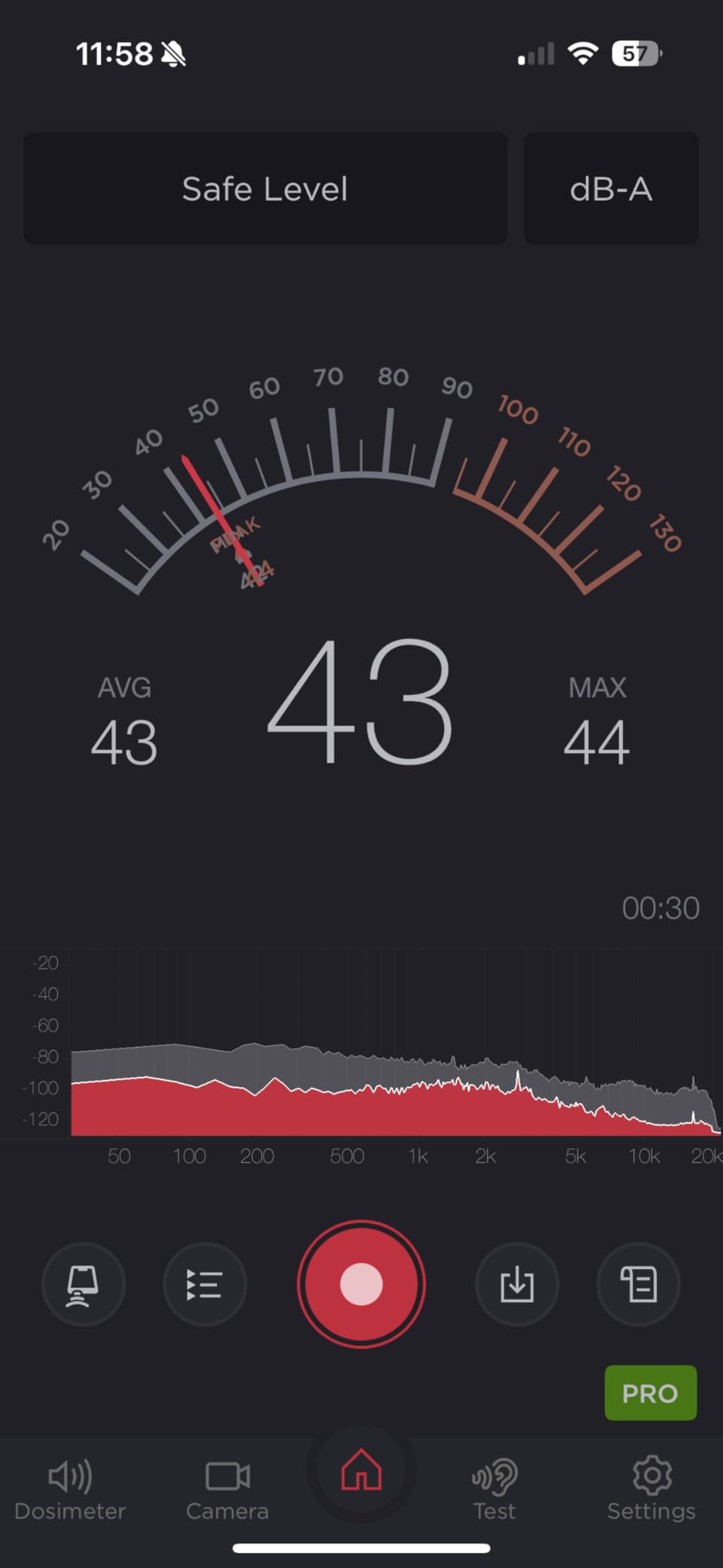
Task: Open the recordings list icon
Action: click(204, 1284)
